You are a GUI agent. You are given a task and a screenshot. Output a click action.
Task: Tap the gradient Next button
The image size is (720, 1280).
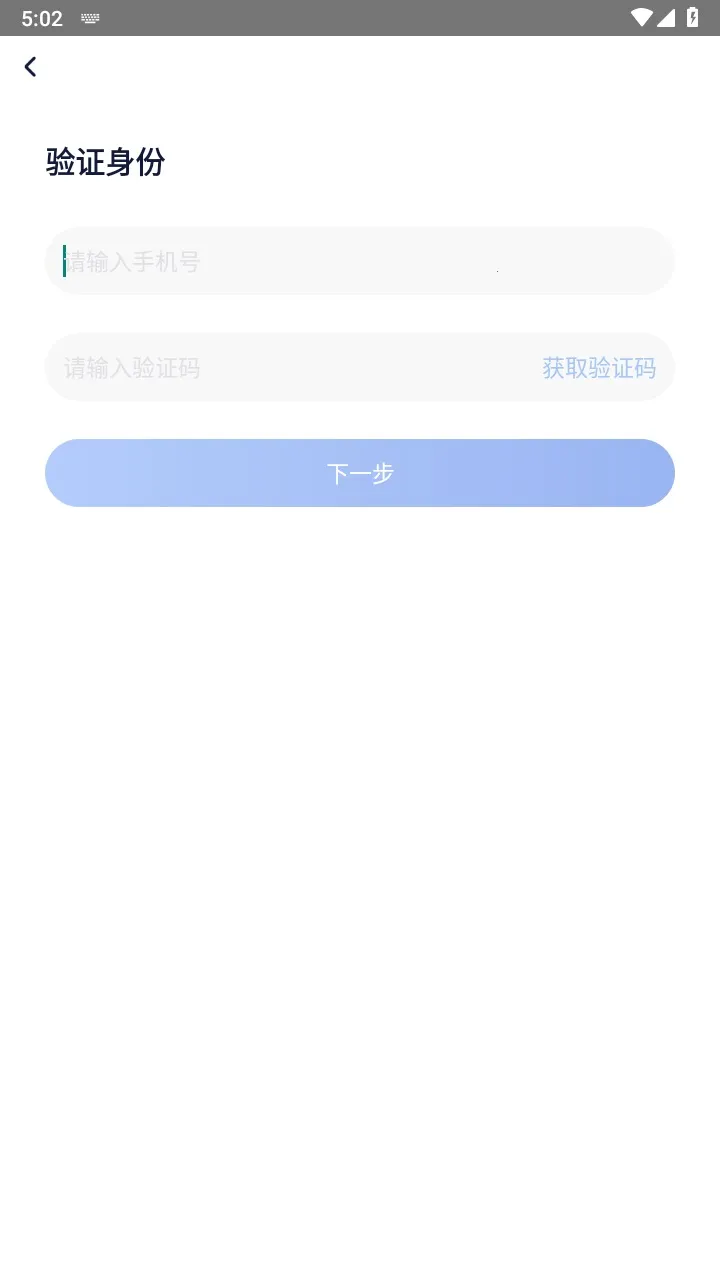[360, 472]
